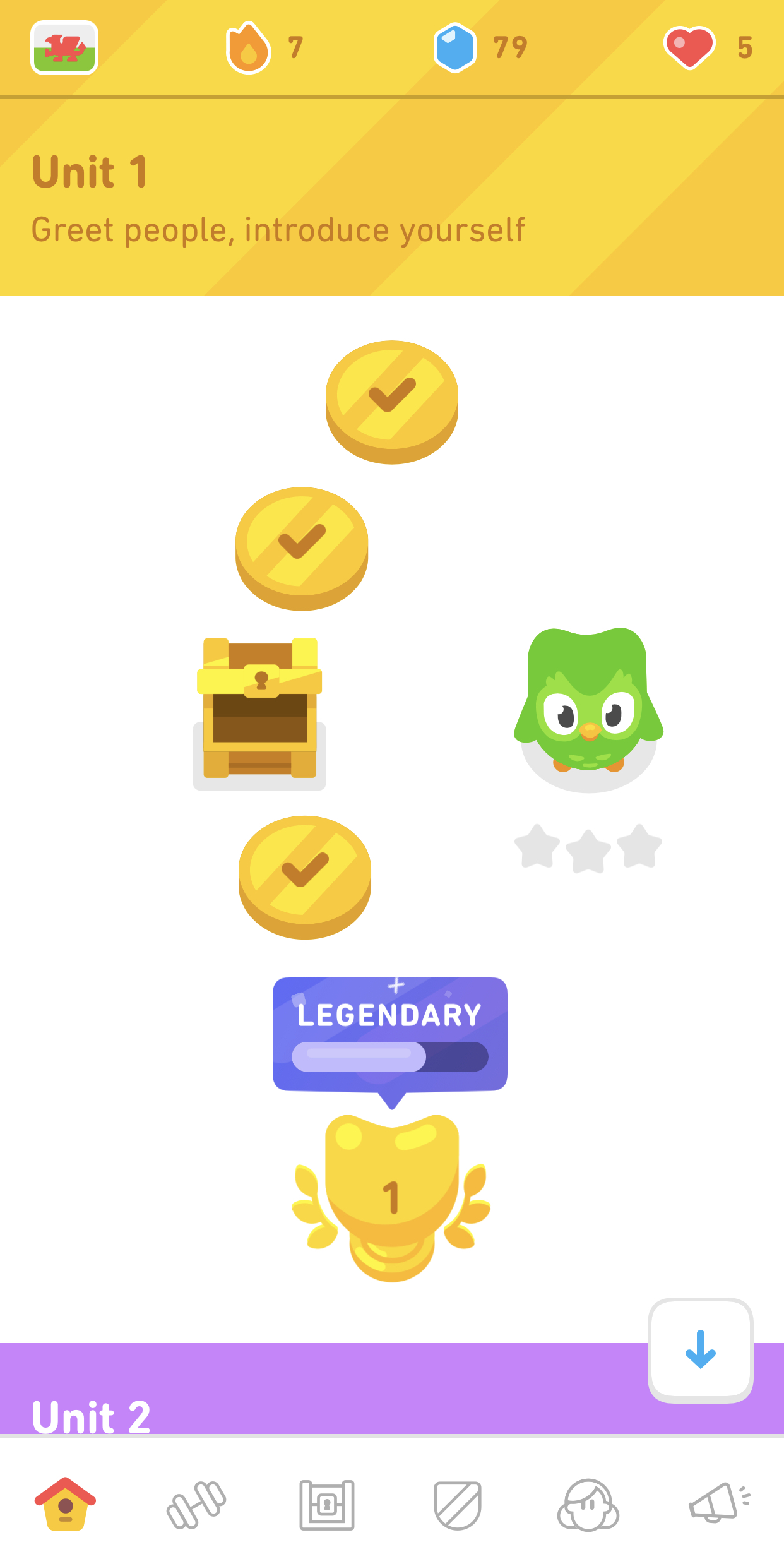Screen dimensions: 784x1559
Task: Open the streak flame counter
Action: click(x=249, y=48)
